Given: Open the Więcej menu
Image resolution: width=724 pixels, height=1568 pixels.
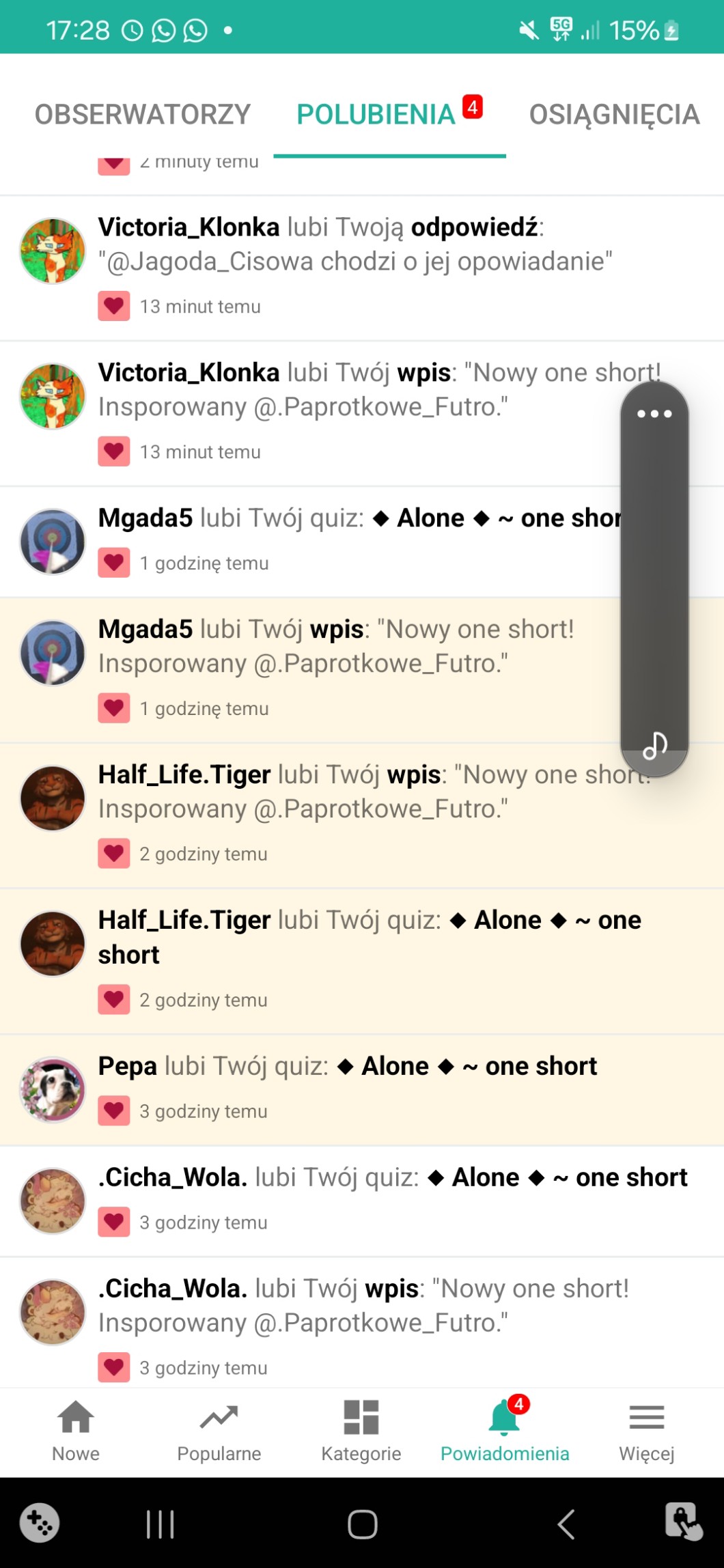Looking at the screenshot, I should coord(646,1429).
